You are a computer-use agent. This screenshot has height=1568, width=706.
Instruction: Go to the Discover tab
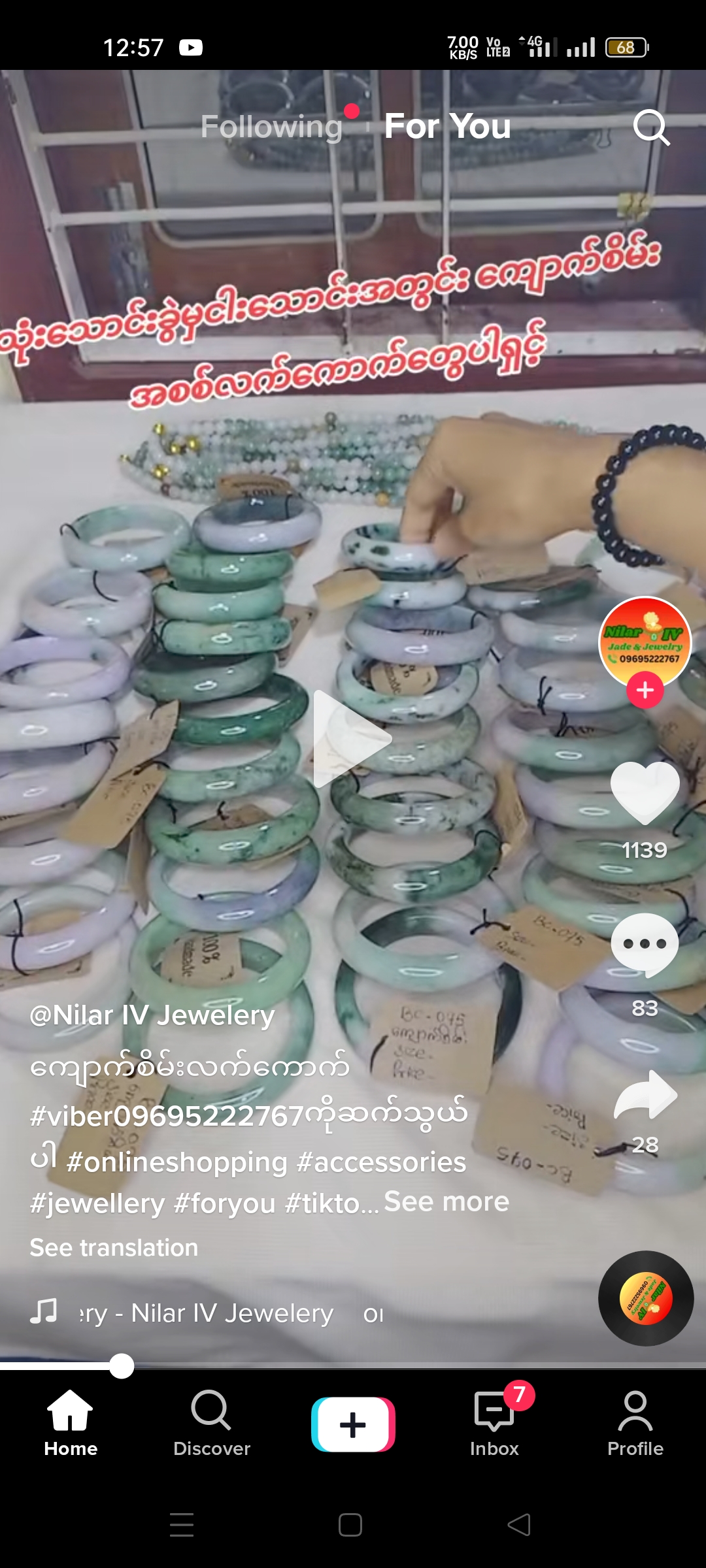(x=211, y=1424)
